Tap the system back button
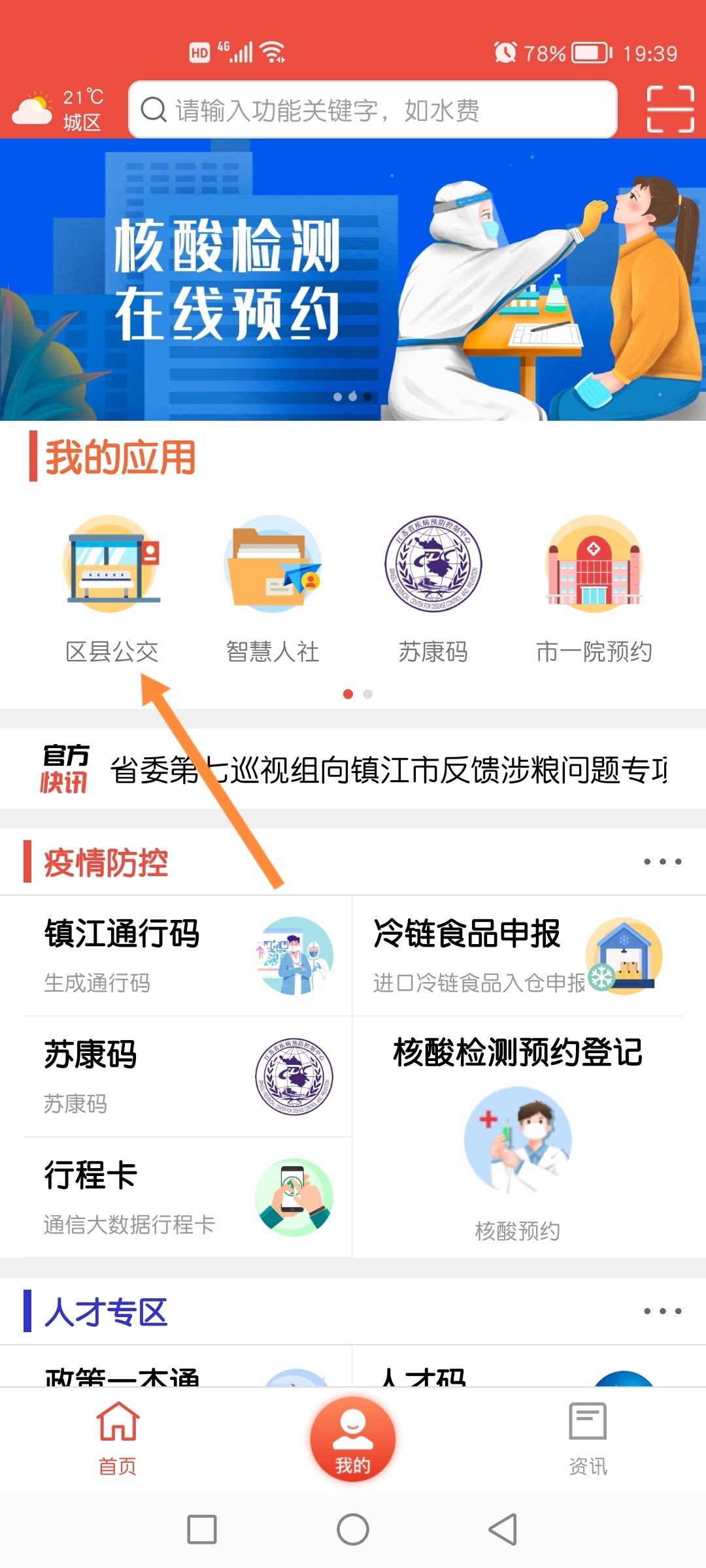Screen dimensions: 706x1568 503,1529
